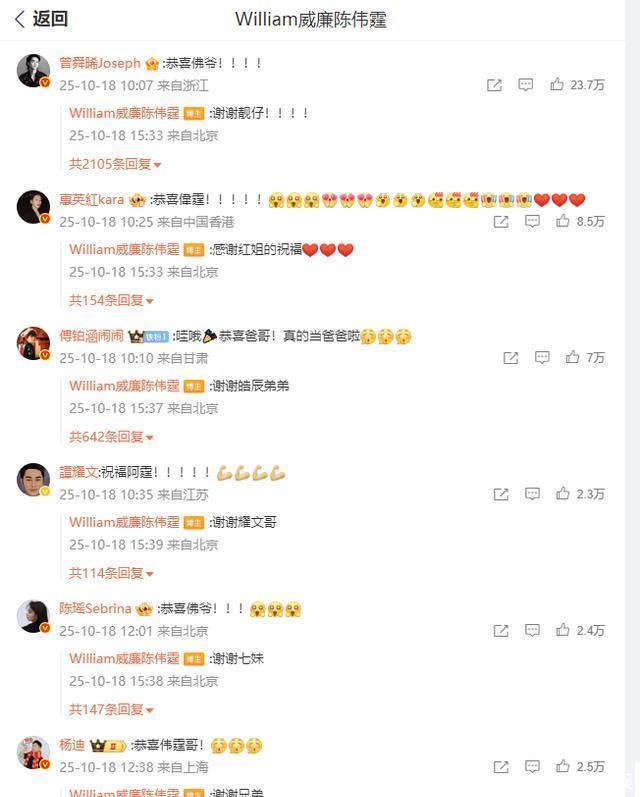Reply to 杨迪's comment
The image size is (640, 797).
tap(532, 767)
